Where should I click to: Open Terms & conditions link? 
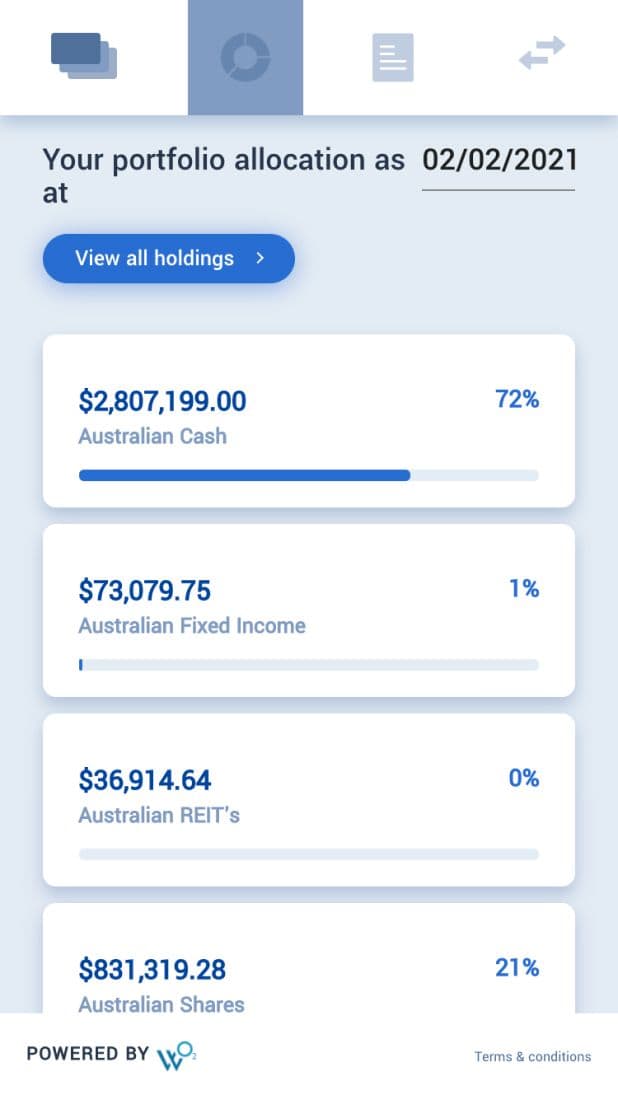coord(533,1056)
